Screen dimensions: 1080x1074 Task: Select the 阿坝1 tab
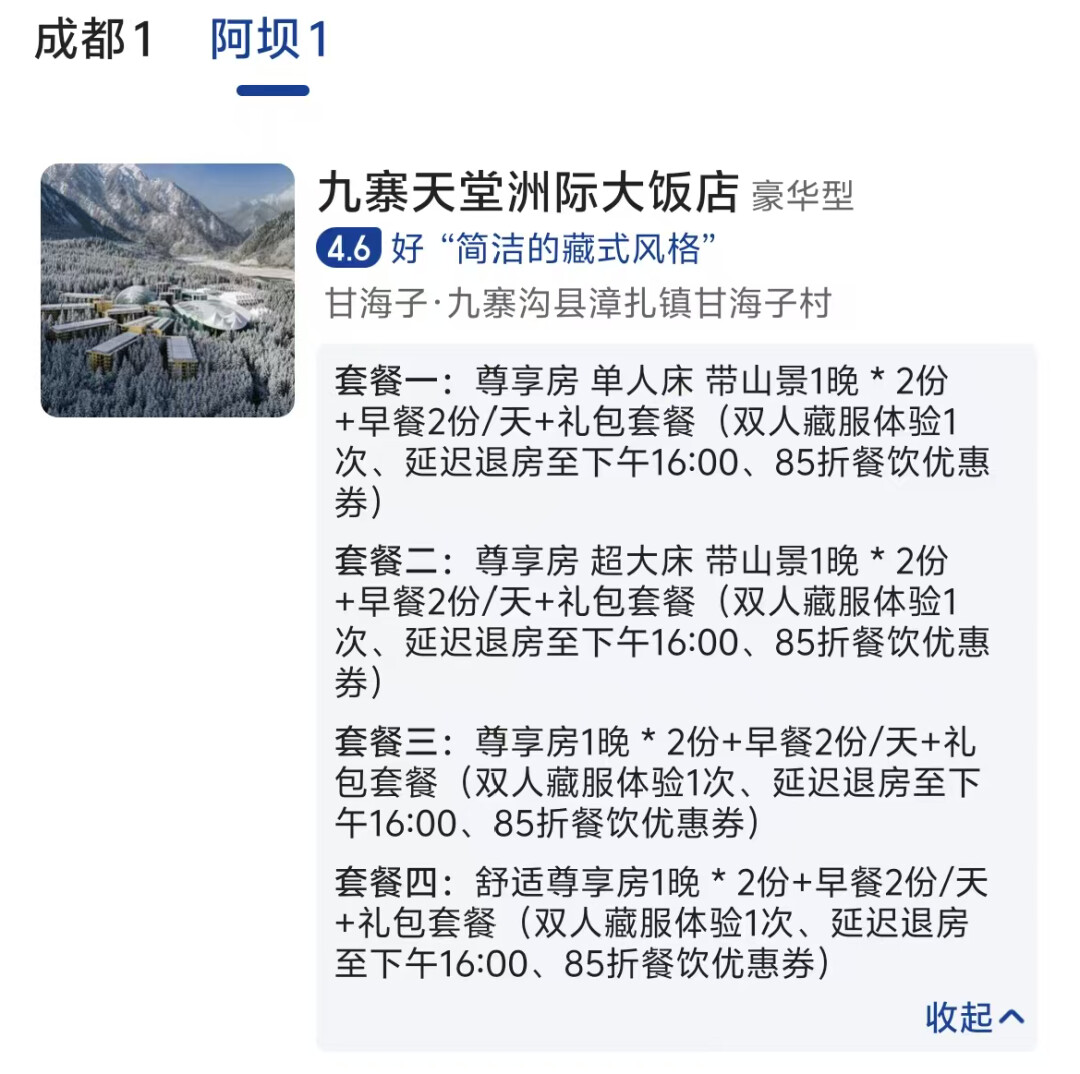270,40
